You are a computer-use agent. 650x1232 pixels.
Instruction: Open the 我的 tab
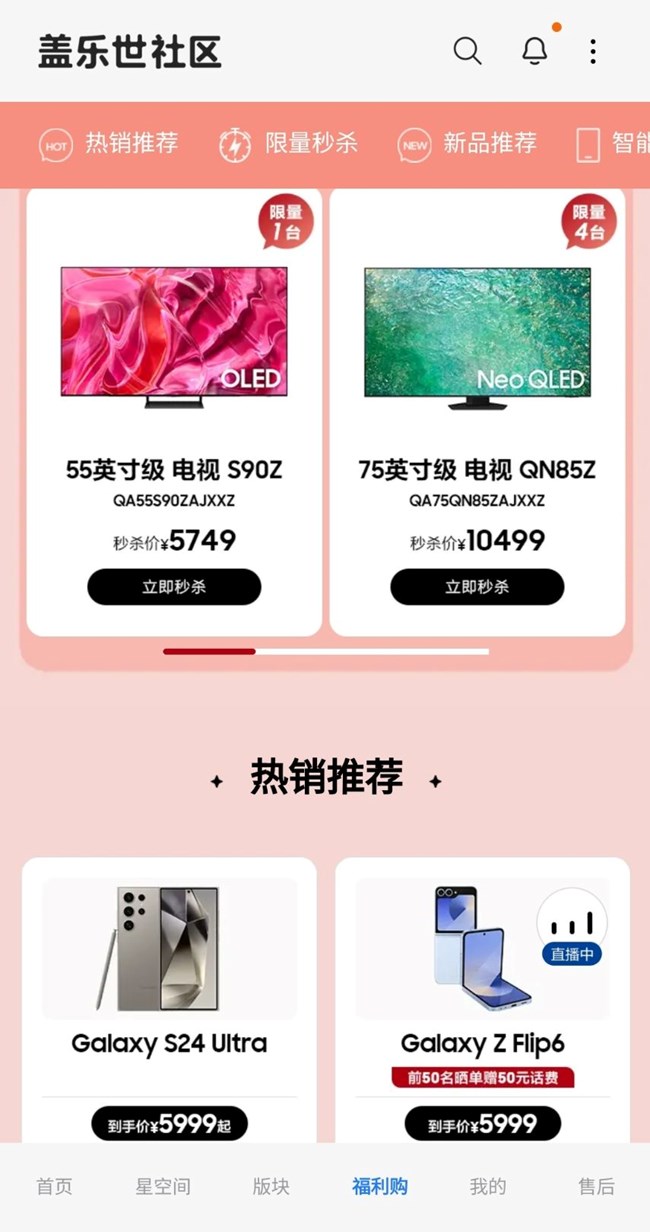[488, 1187]
